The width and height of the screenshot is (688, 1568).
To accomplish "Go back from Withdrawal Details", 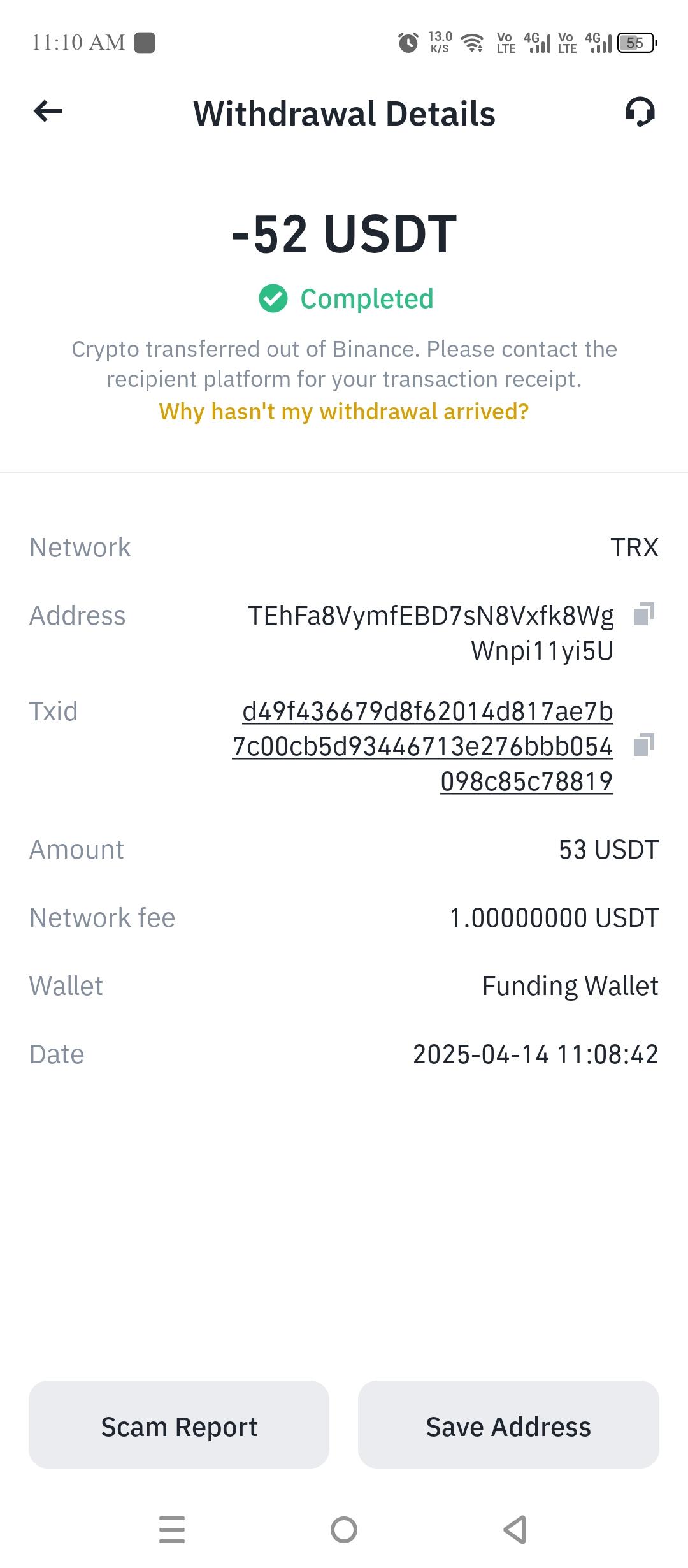I will [48, 112].
